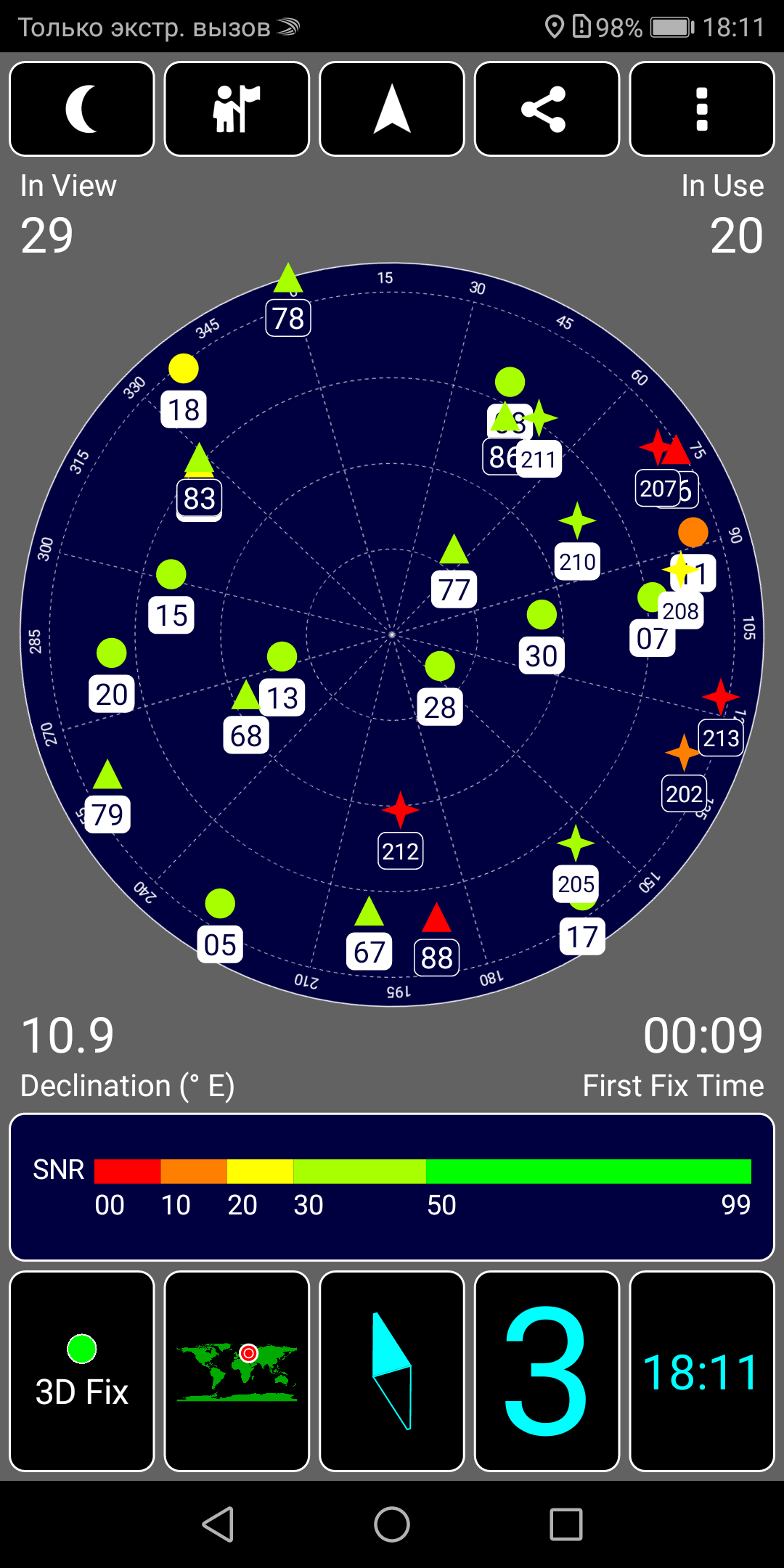Toggle night mode with the moon button

pyautogui.click(x=82, y=109)
